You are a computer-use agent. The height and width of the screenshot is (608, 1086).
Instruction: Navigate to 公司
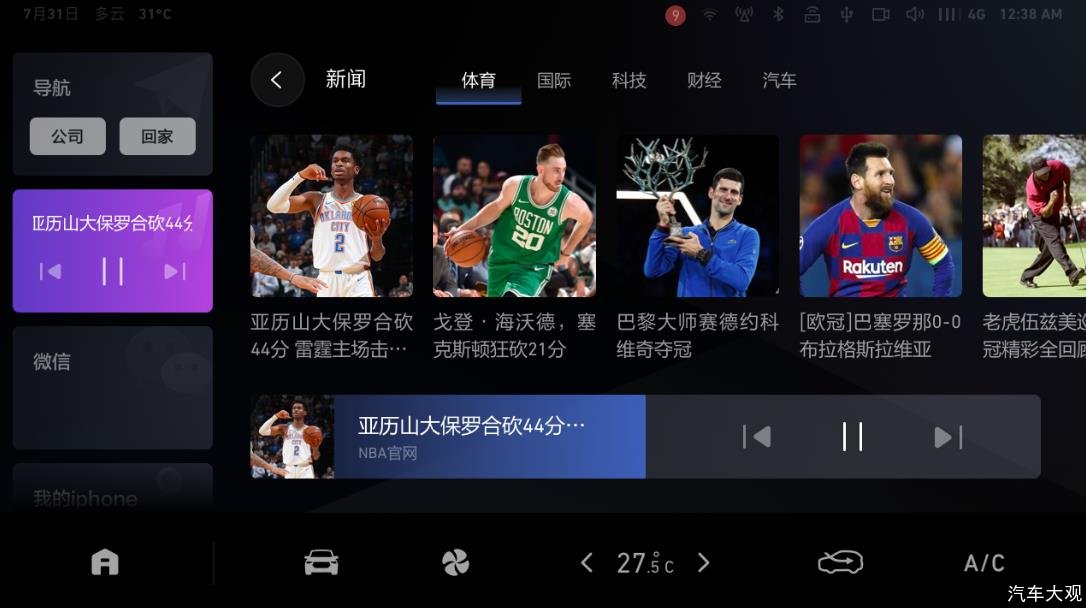click(67, 137)
